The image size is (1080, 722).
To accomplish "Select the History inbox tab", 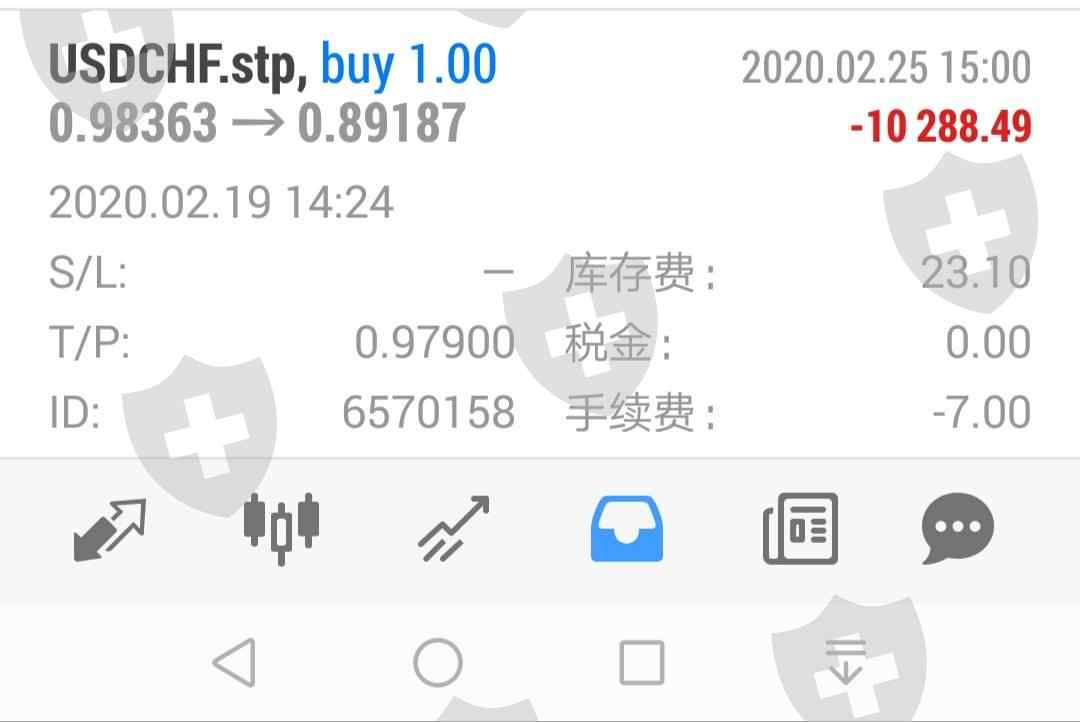I will point(627,528).
